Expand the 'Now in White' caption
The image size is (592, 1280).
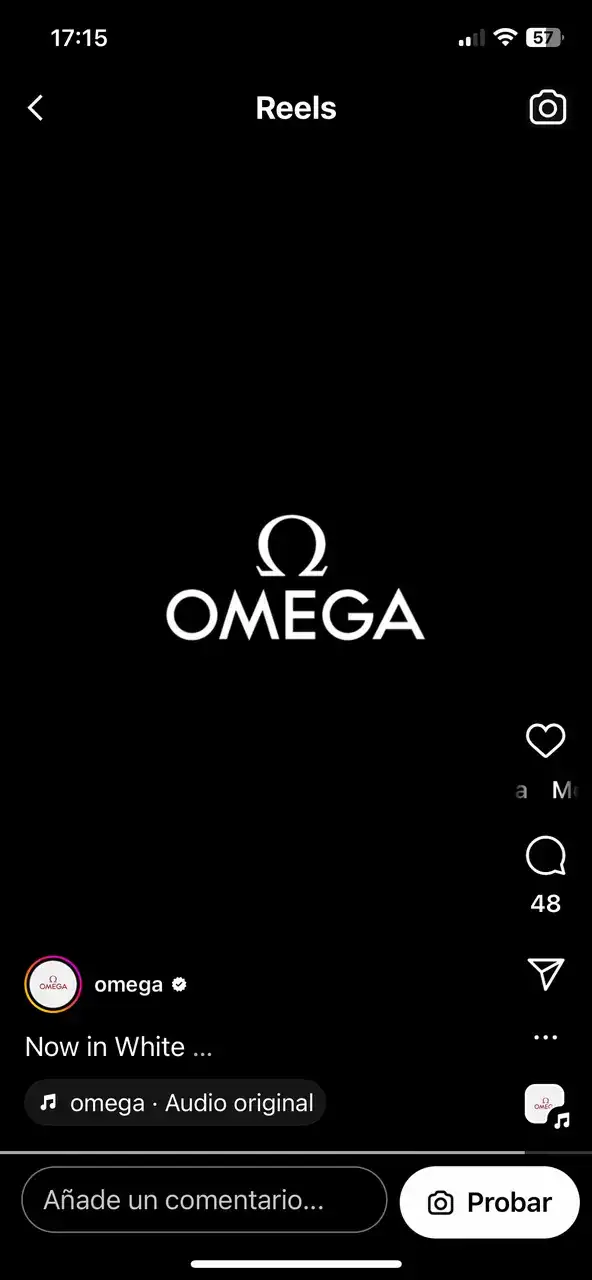(119, 1047)
